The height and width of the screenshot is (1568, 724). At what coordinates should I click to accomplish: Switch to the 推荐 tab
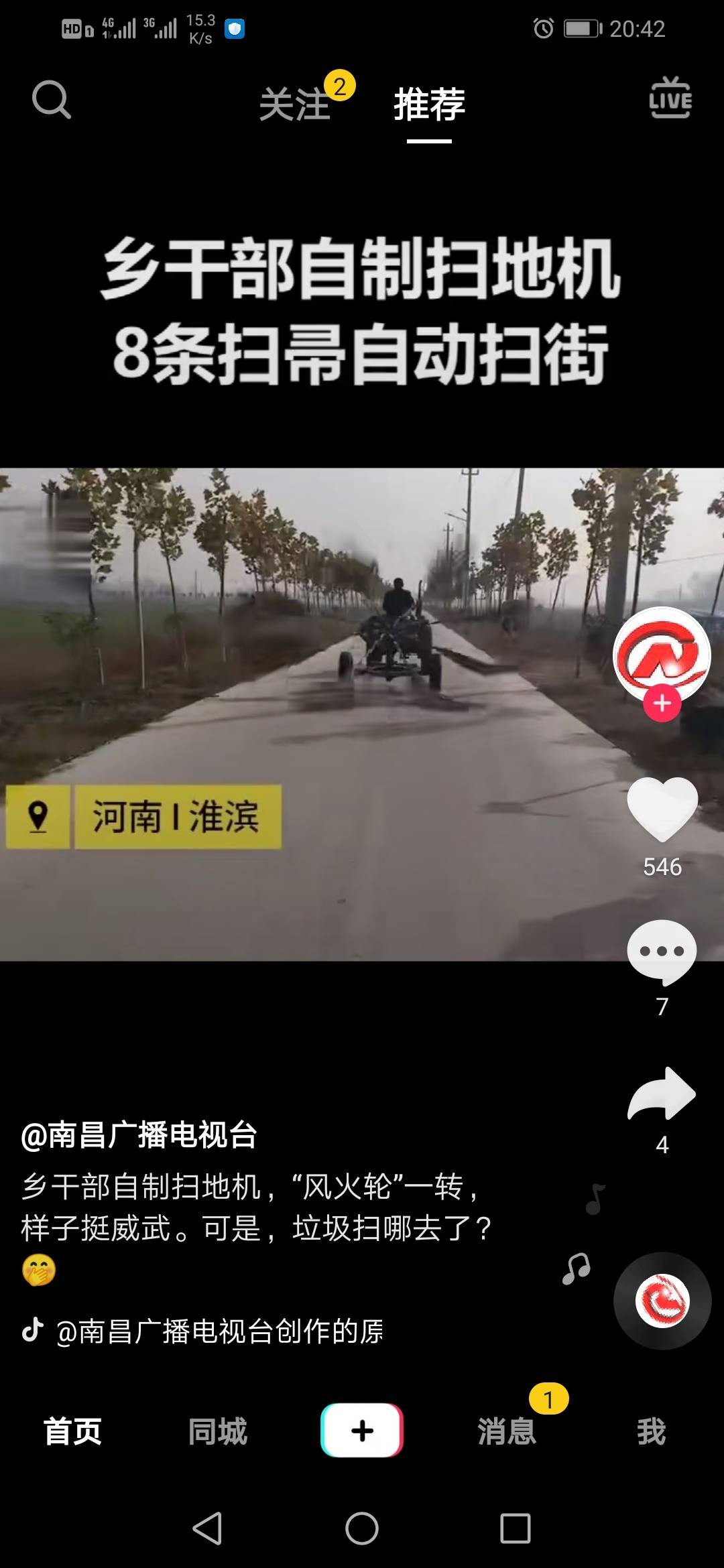pos(429,105)
